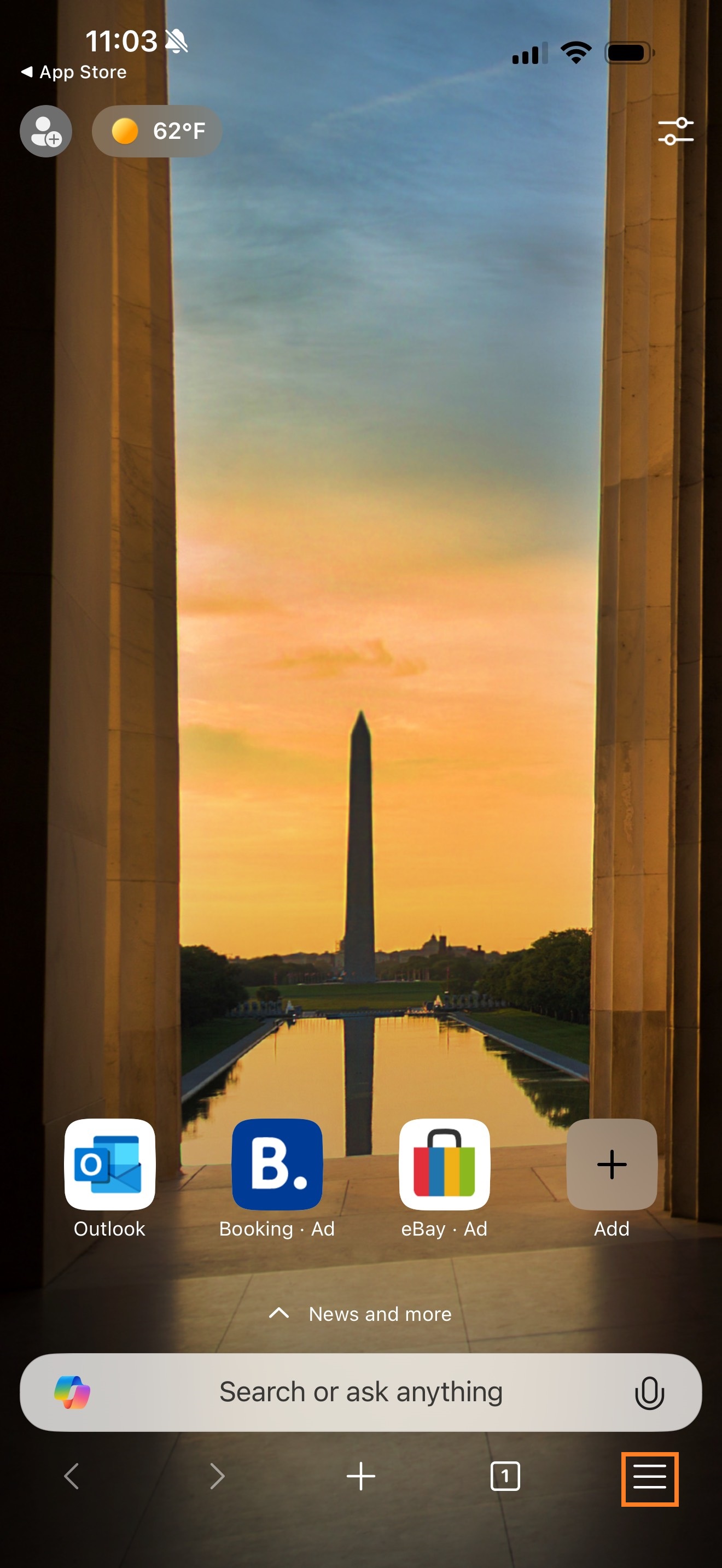Open the Copilot icon in the search bar

coord(72,1393)
